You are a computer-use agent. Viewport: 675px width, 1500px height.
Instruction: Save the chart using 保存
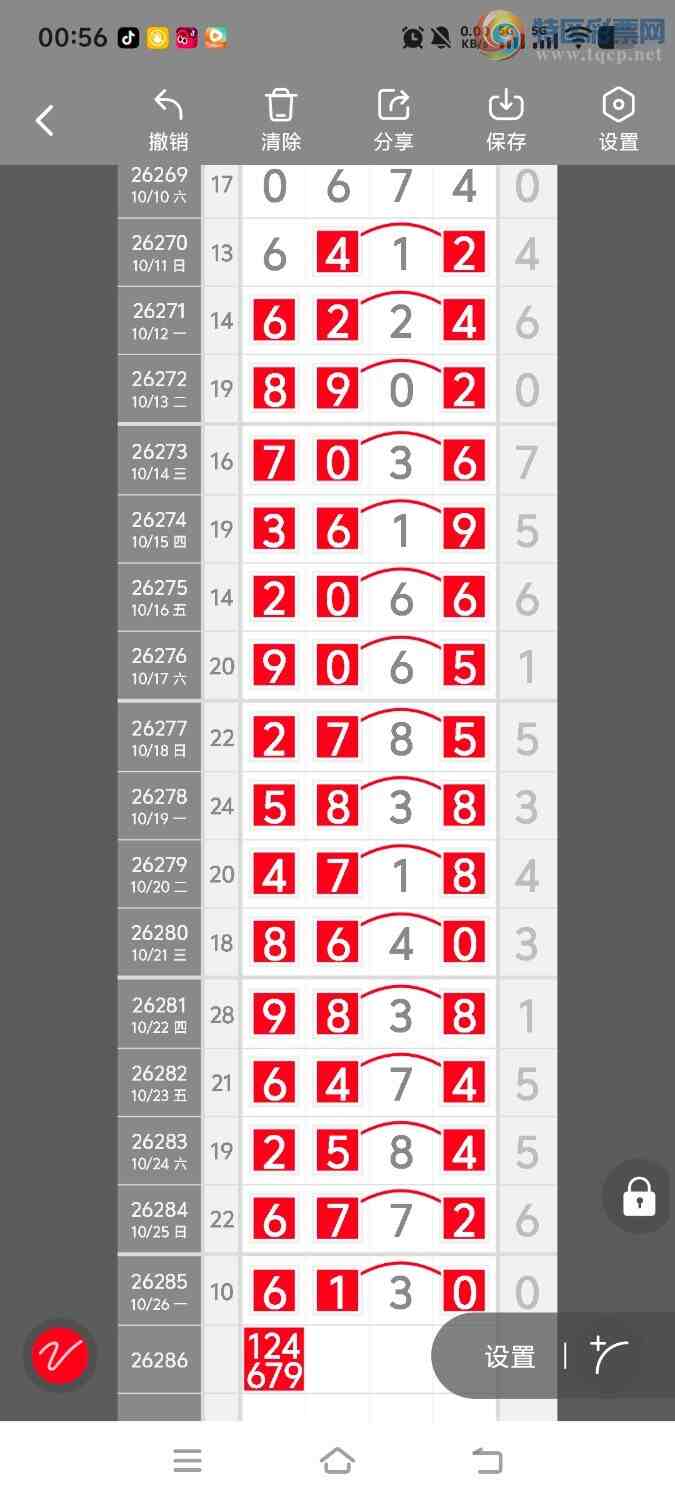(506, 121)
